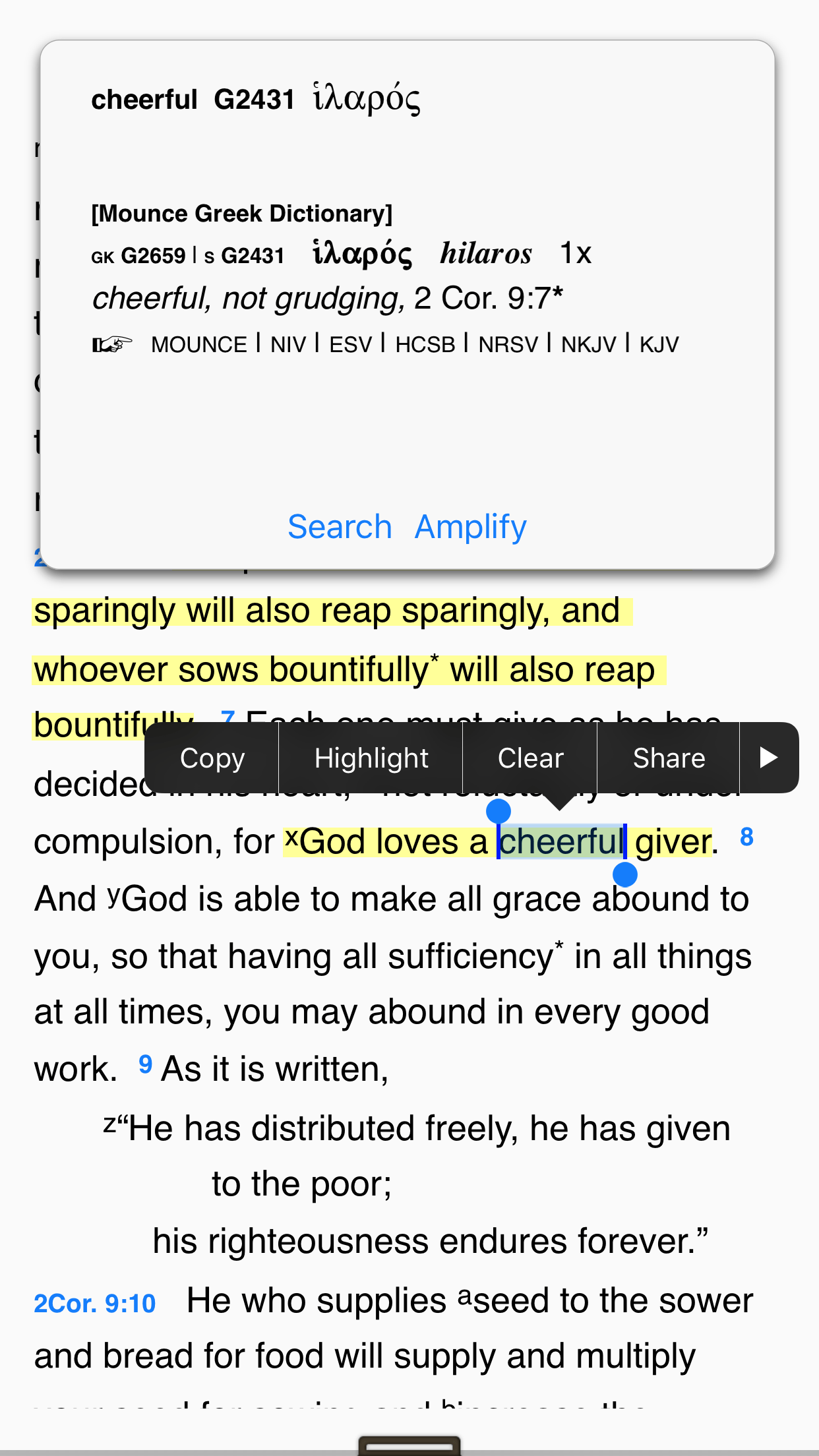Open NKJV translation link
The height and width of the screenshot is (1456, 819).
[588, 344]
